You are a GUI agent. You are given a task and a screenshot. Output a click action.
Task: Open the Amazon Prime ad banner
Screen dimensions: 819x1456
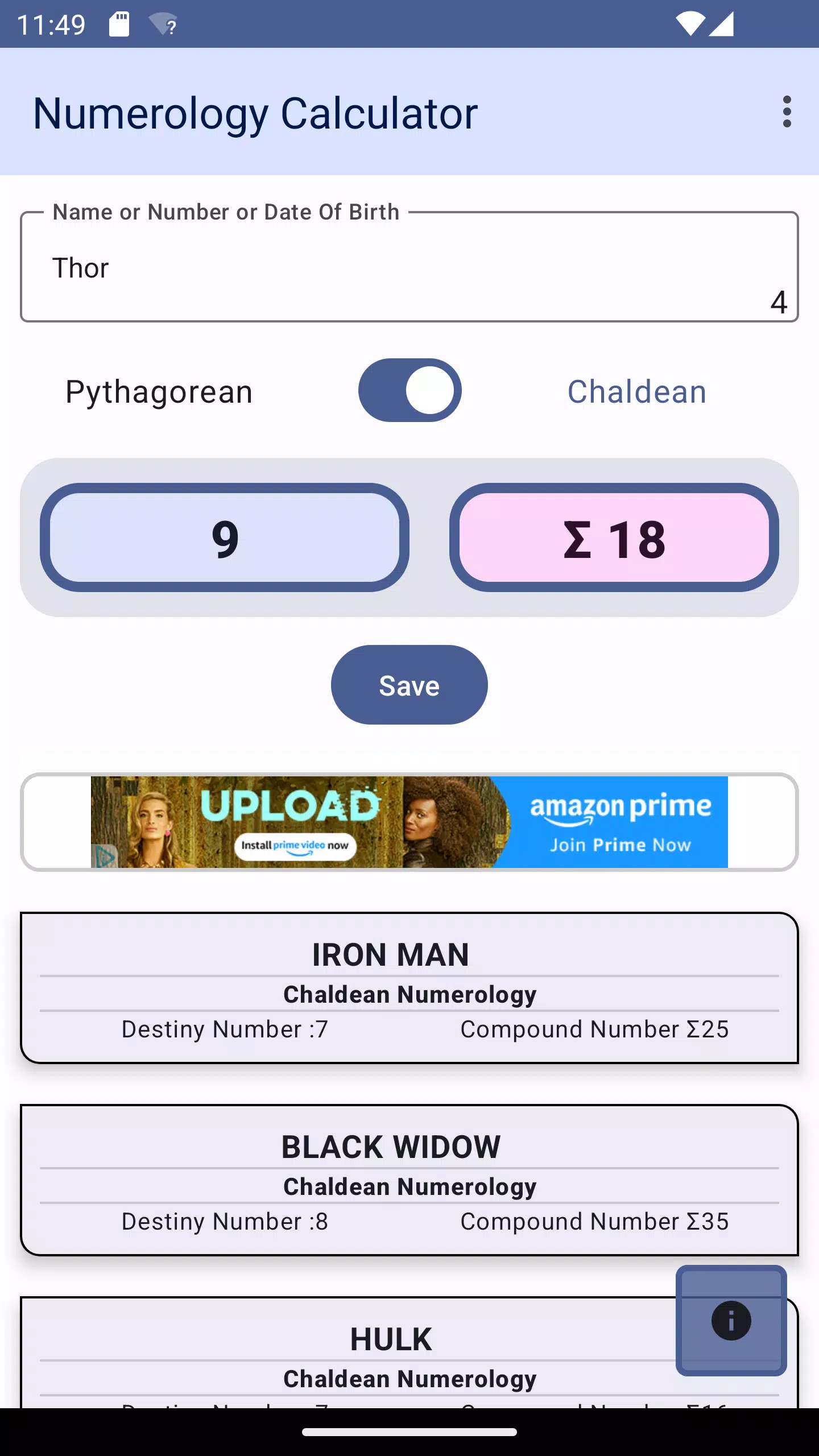pyautogui.click(x=409, y=822)
